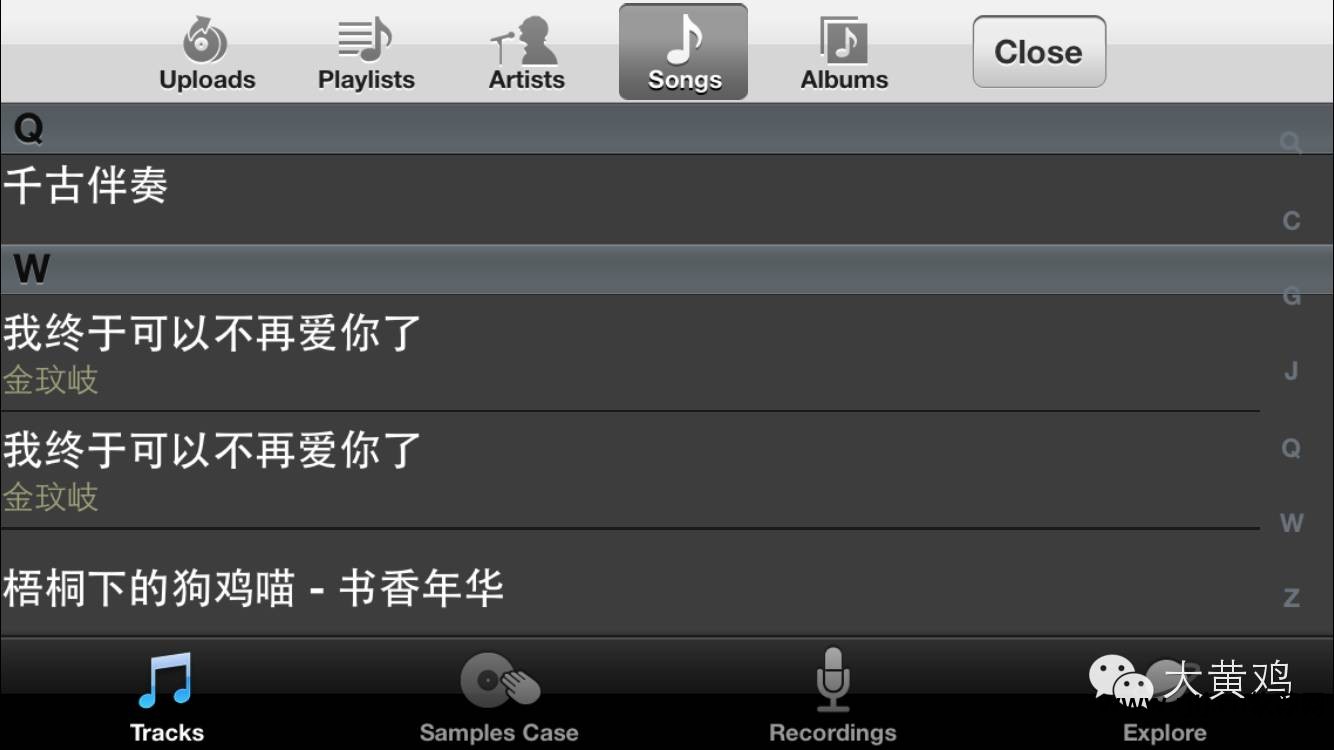Jump to letter J in index
The height and width of the screenshot is (750, 1334).
pyautogui.click(x=1291, y=371)
